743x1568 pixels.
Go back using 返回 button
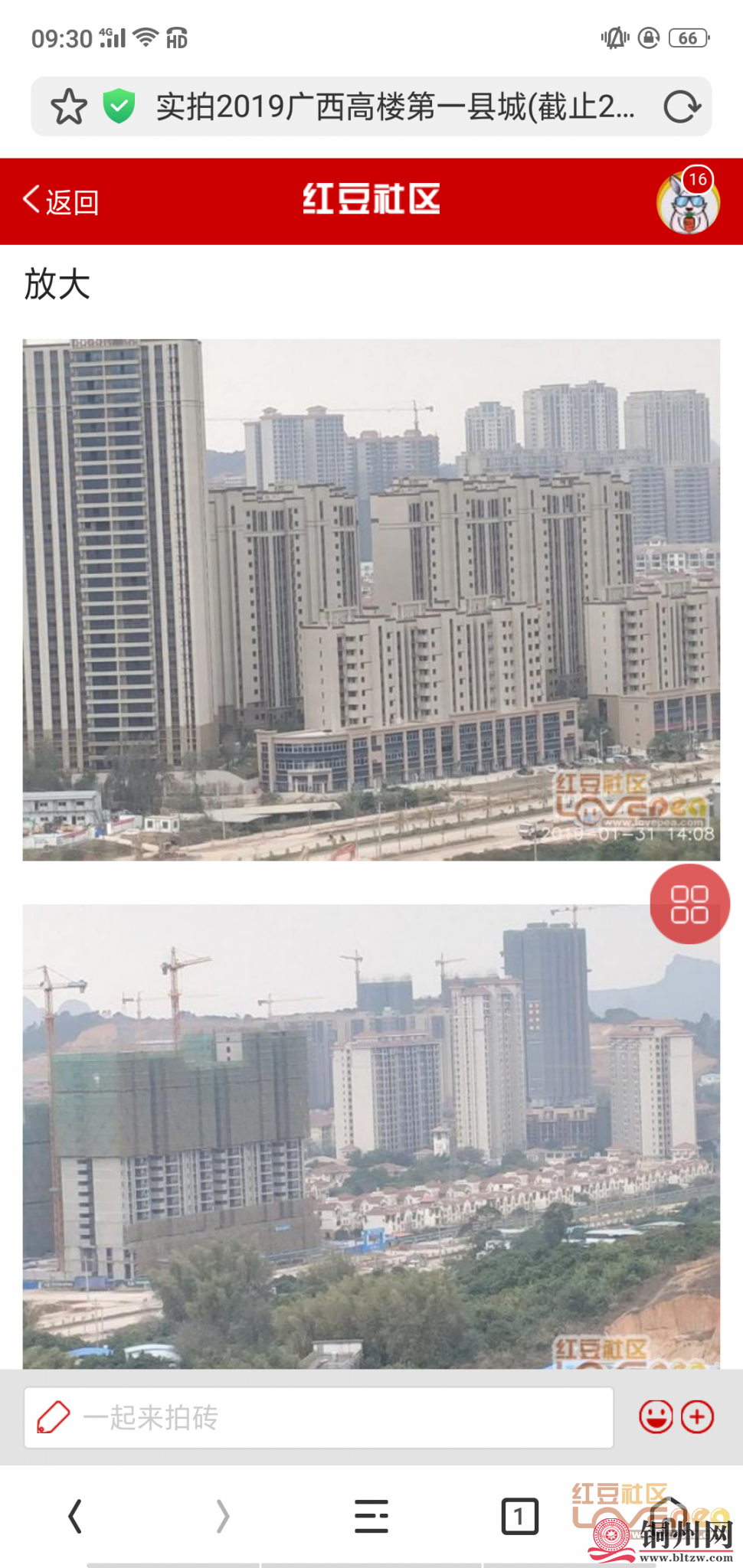61,202
